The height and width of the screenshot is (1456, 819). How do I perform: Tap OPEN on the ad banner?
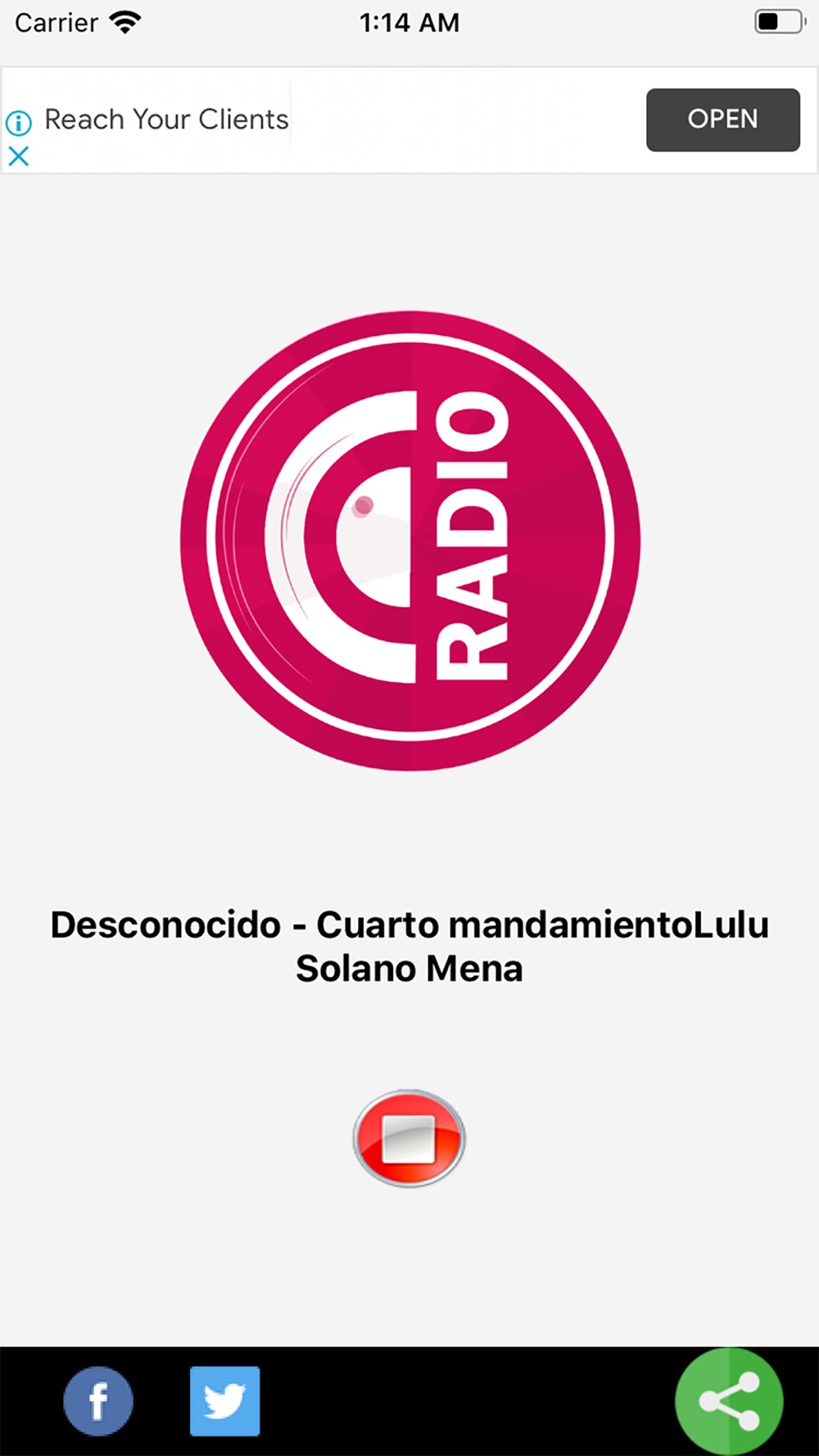(723, 120)
